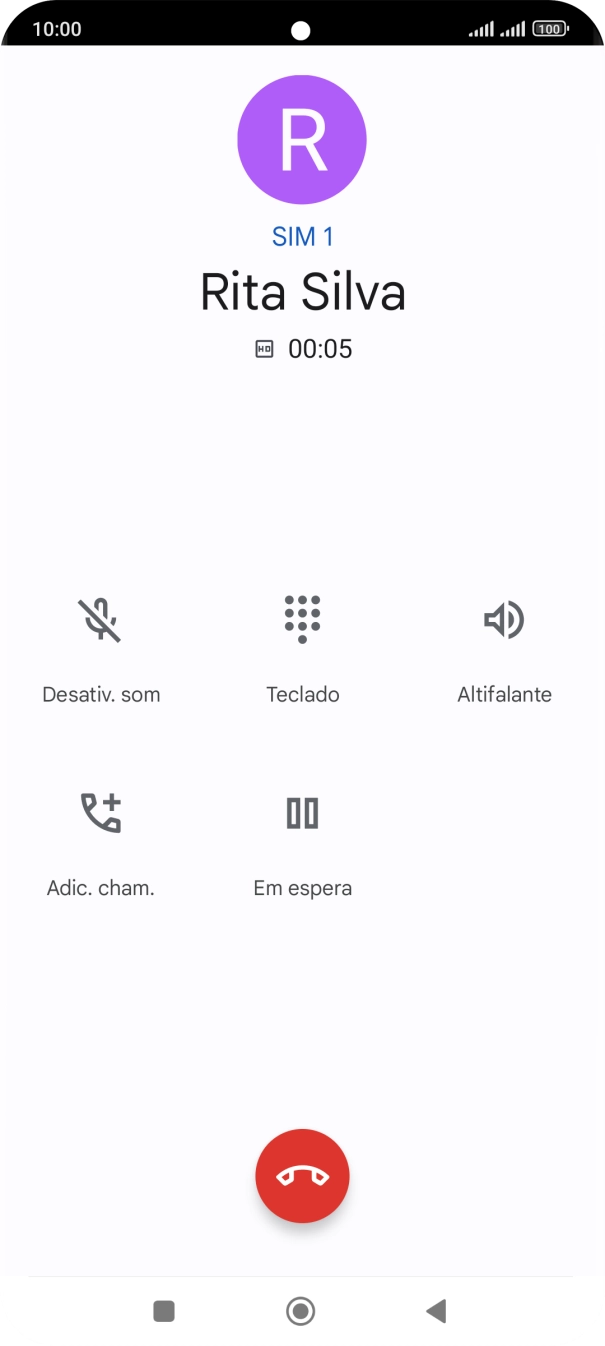The image size is (605, 1346).
Task: Put Rita Silva on hold (Em espera)
Action: [x=302, y=814]
